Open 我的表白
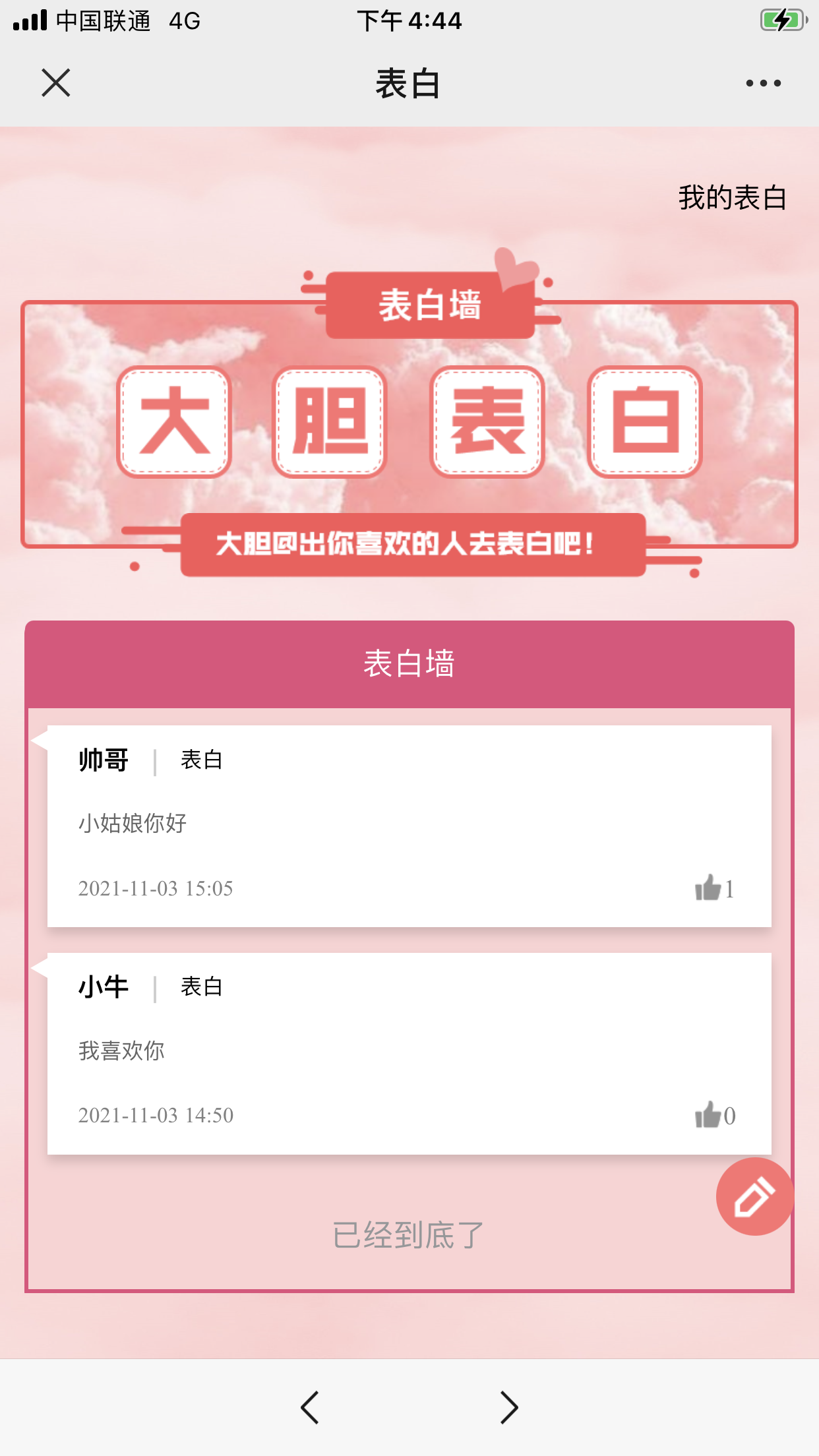This screenshot has width=819, height=1456. (732, 197)
